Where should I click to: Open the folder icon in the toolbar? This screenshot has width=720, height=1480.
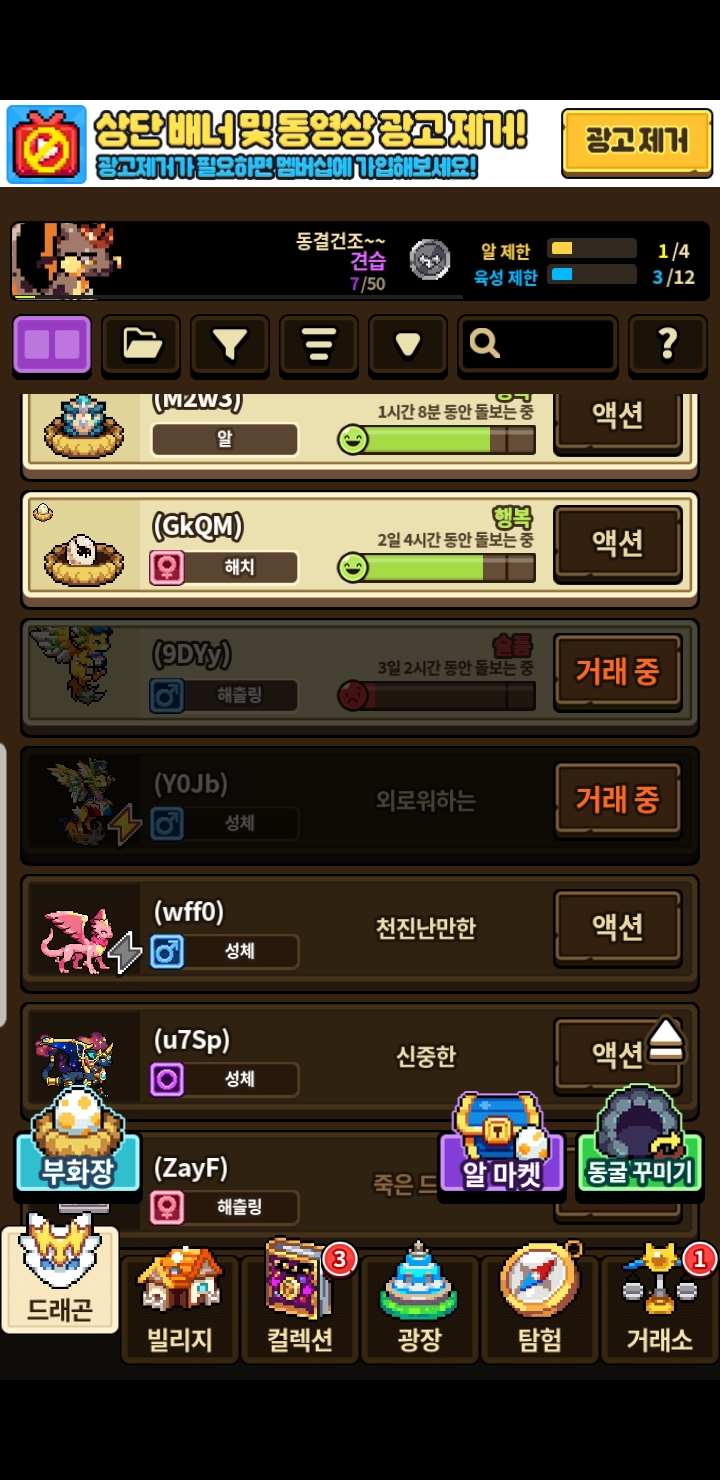point(141,345)
